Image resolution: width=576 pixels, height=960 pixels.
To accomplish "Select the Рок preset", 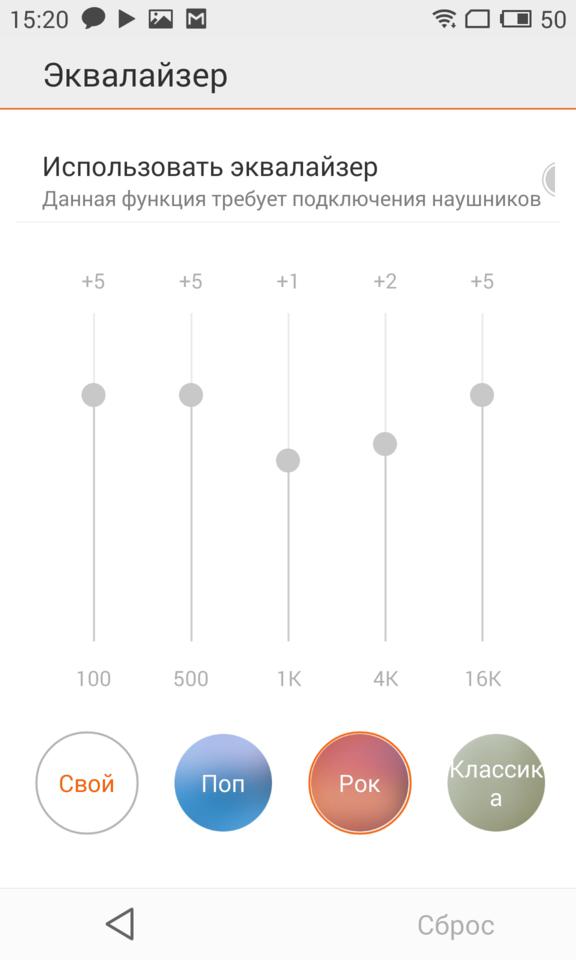I will point(360,783).
